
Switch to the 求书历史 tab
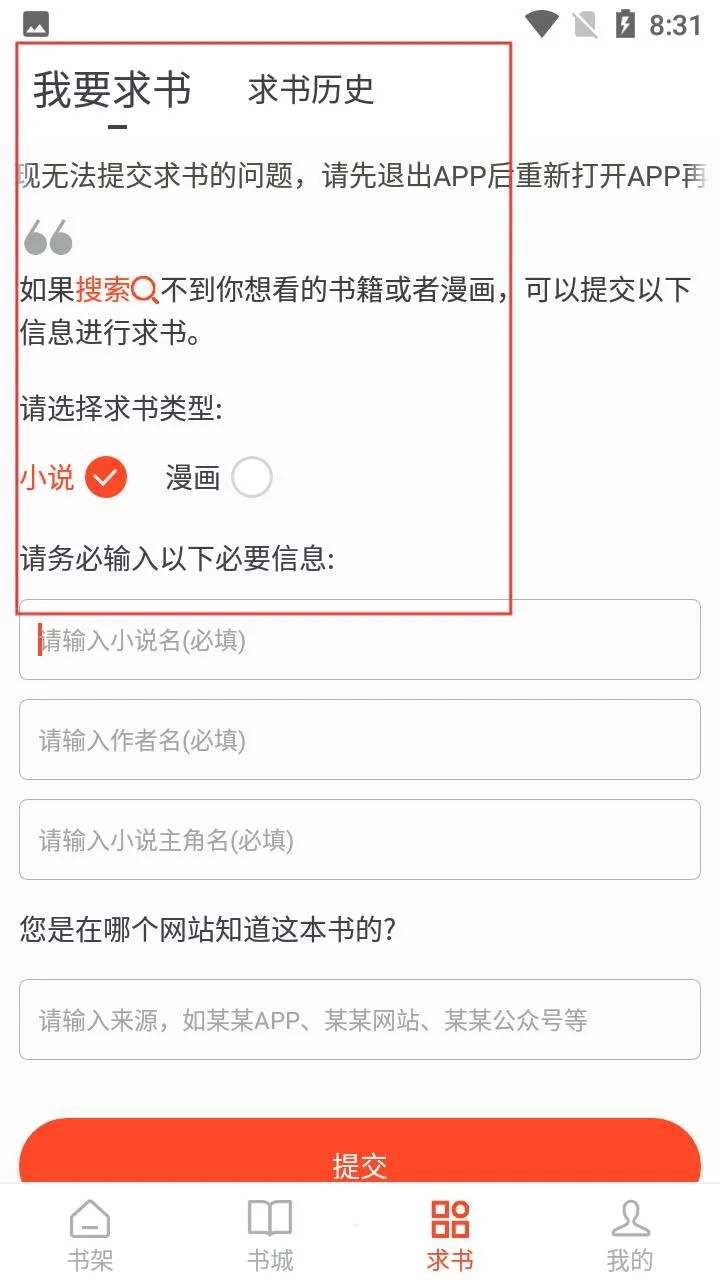click(x=311, y=90)
